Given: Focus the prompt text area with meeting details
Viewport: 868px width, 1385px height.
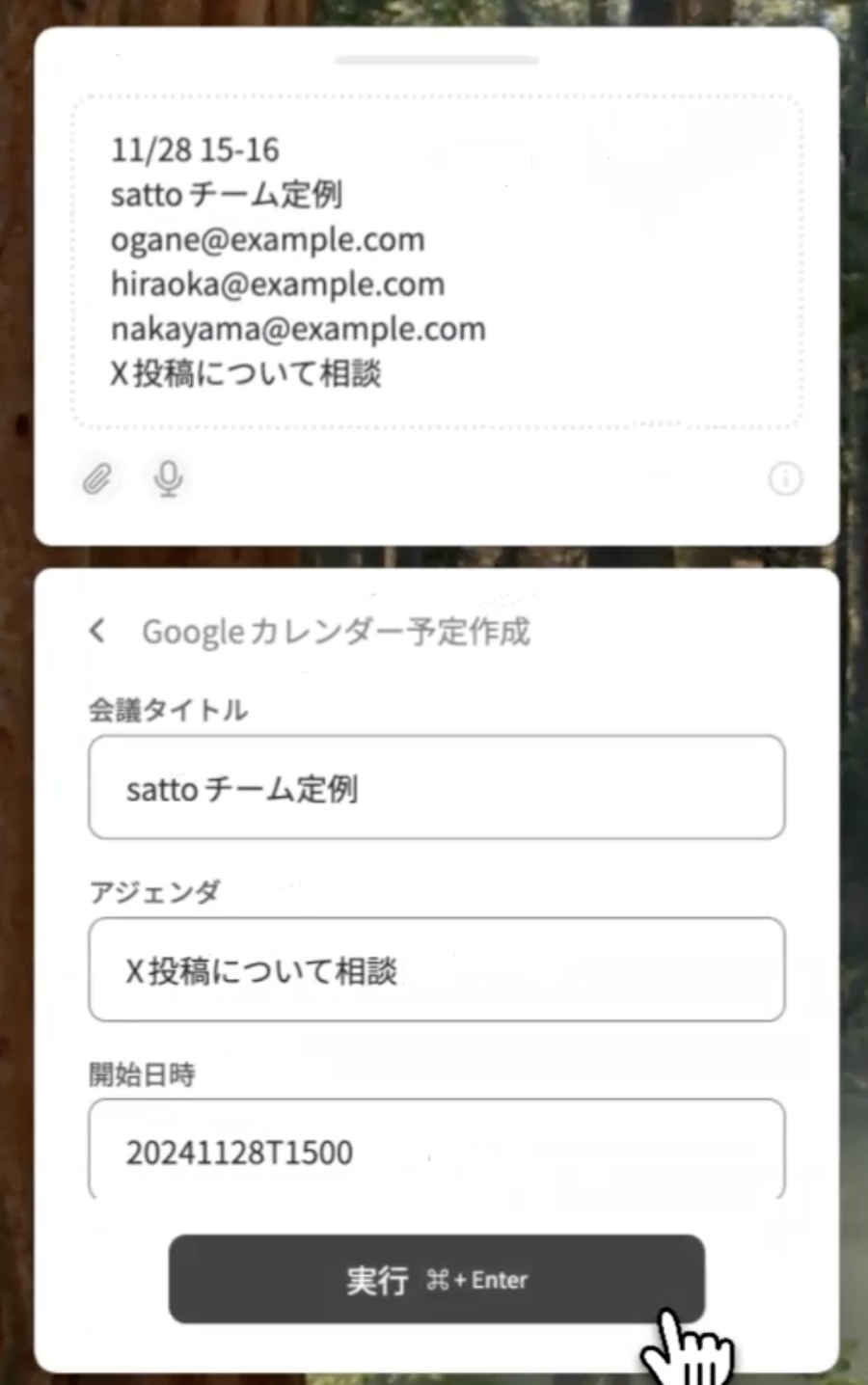Looking at the screenshot, I should [x=436, y=261].
